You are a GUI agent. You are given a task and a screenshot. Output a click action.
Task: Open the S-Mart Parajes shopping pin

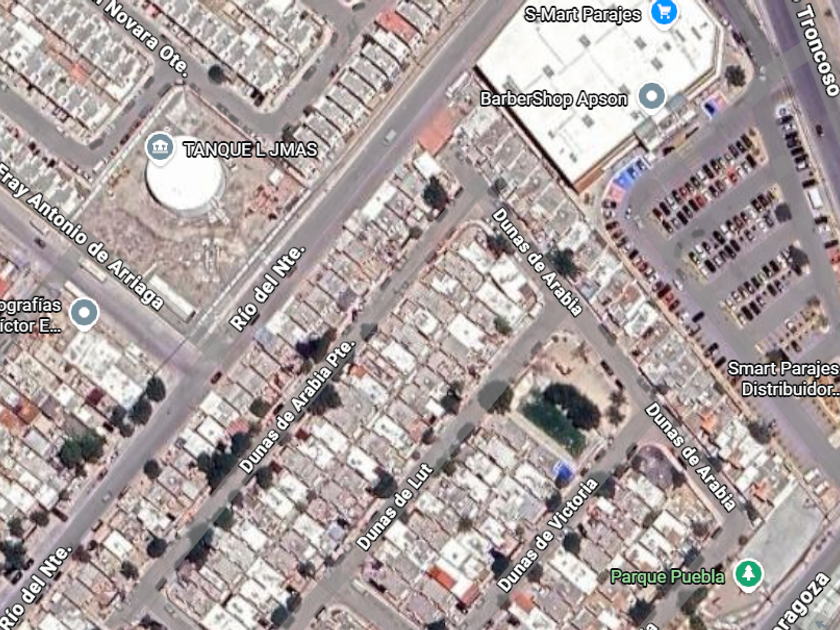[664, 12]
